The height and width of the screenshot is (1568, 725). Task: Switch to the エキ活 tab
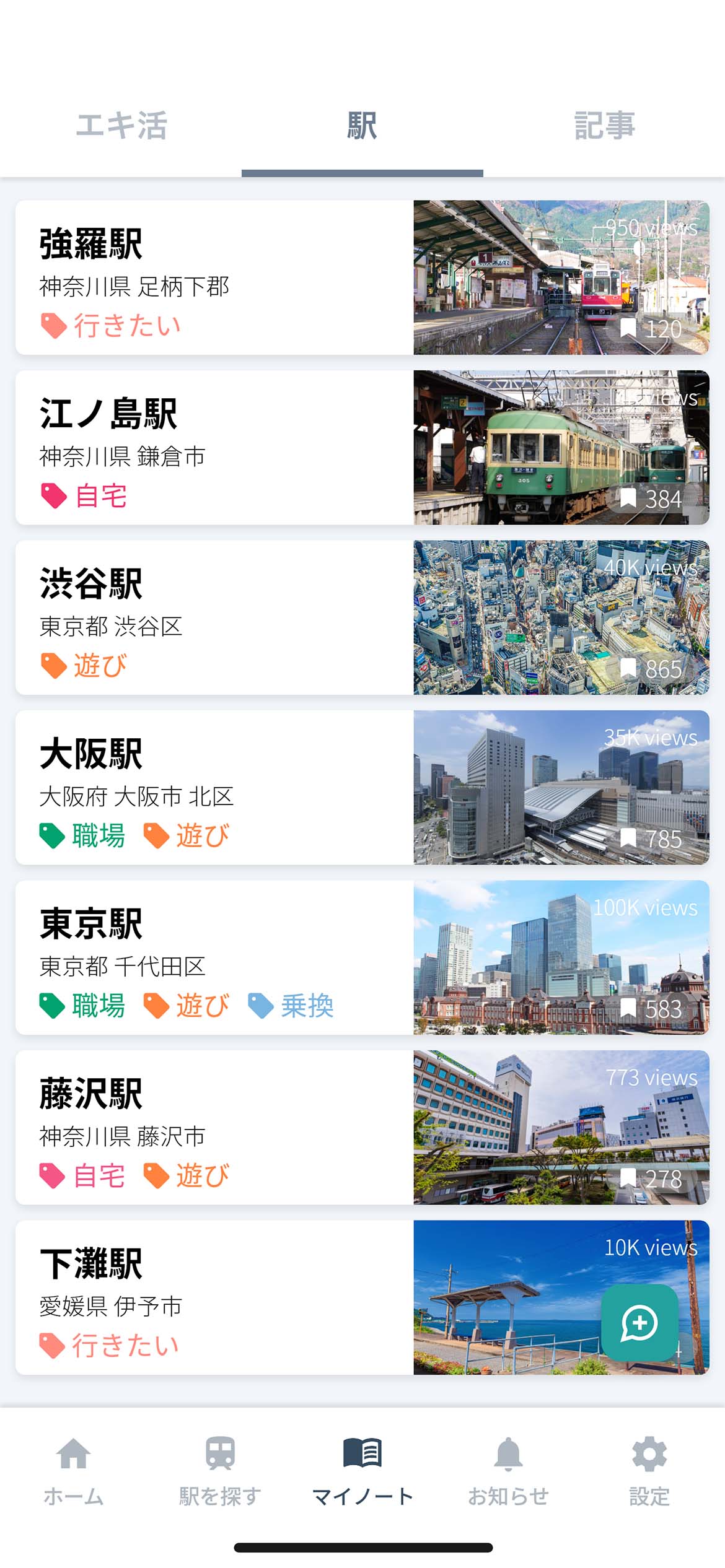pyautogui.click(x=121, y=126)
